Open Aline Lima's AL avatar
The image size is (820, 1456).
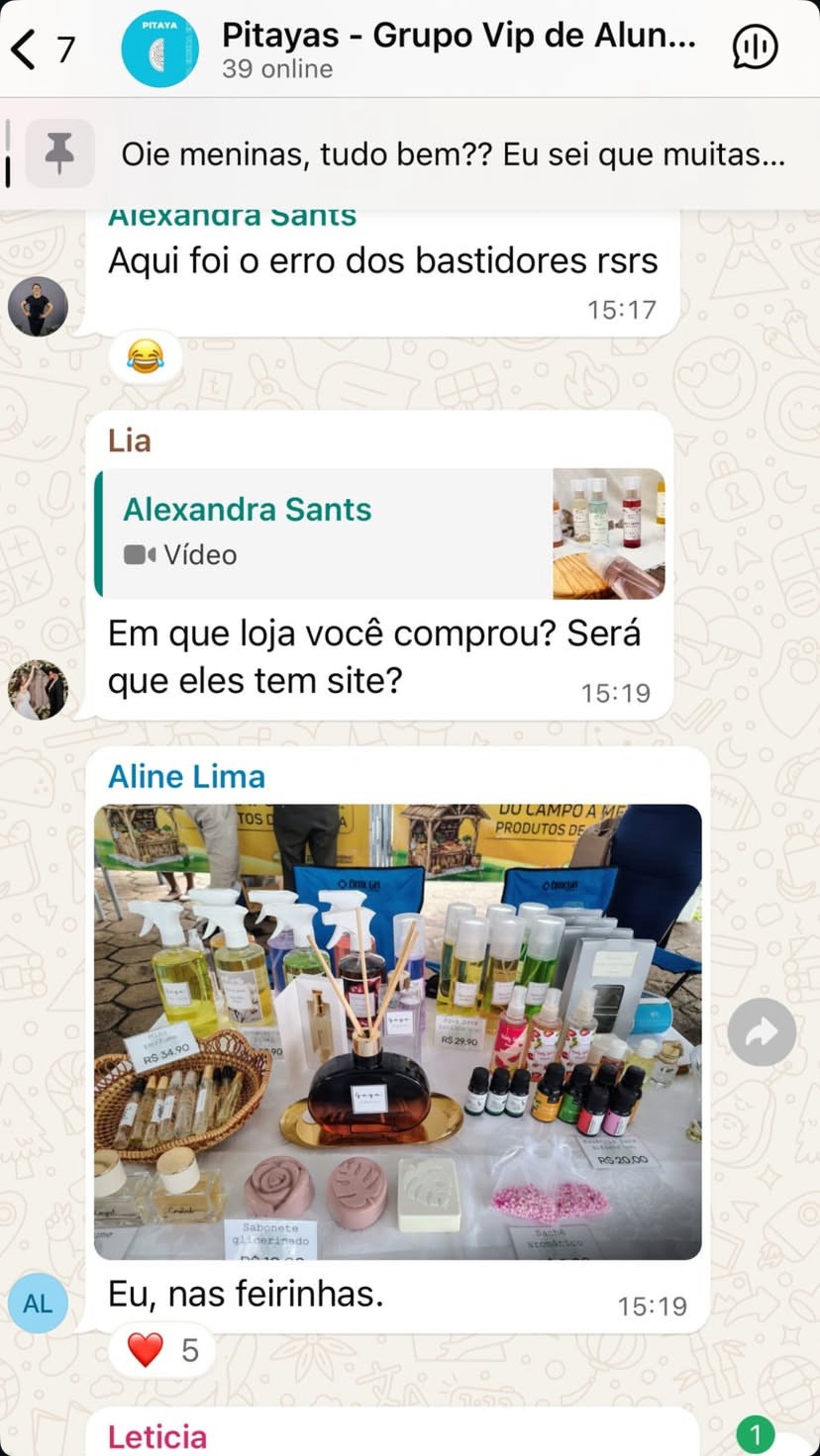pyautogui.click(x=38, y=1304)
